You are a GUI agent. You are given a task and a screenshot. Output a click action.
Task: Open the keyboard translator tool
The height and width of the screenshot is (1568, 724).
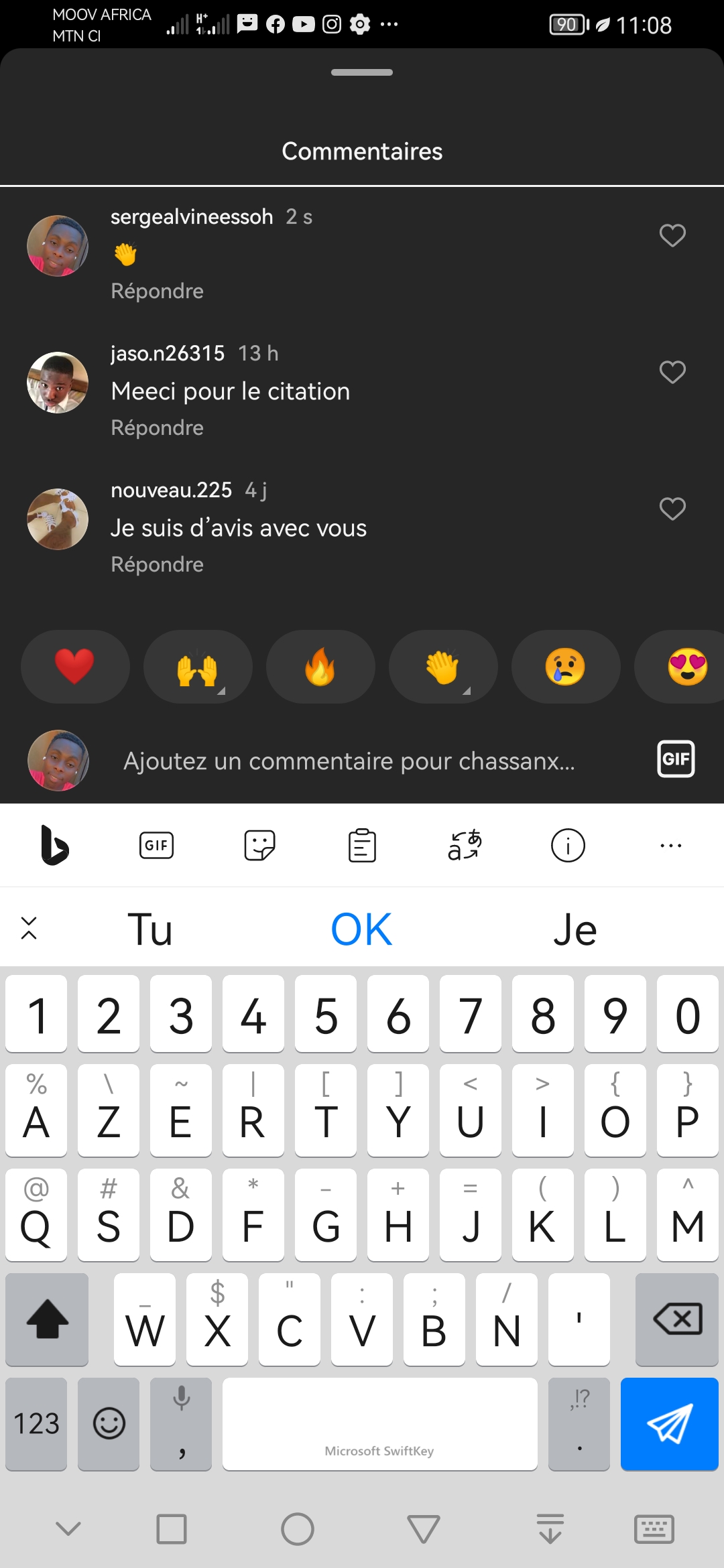465,846
